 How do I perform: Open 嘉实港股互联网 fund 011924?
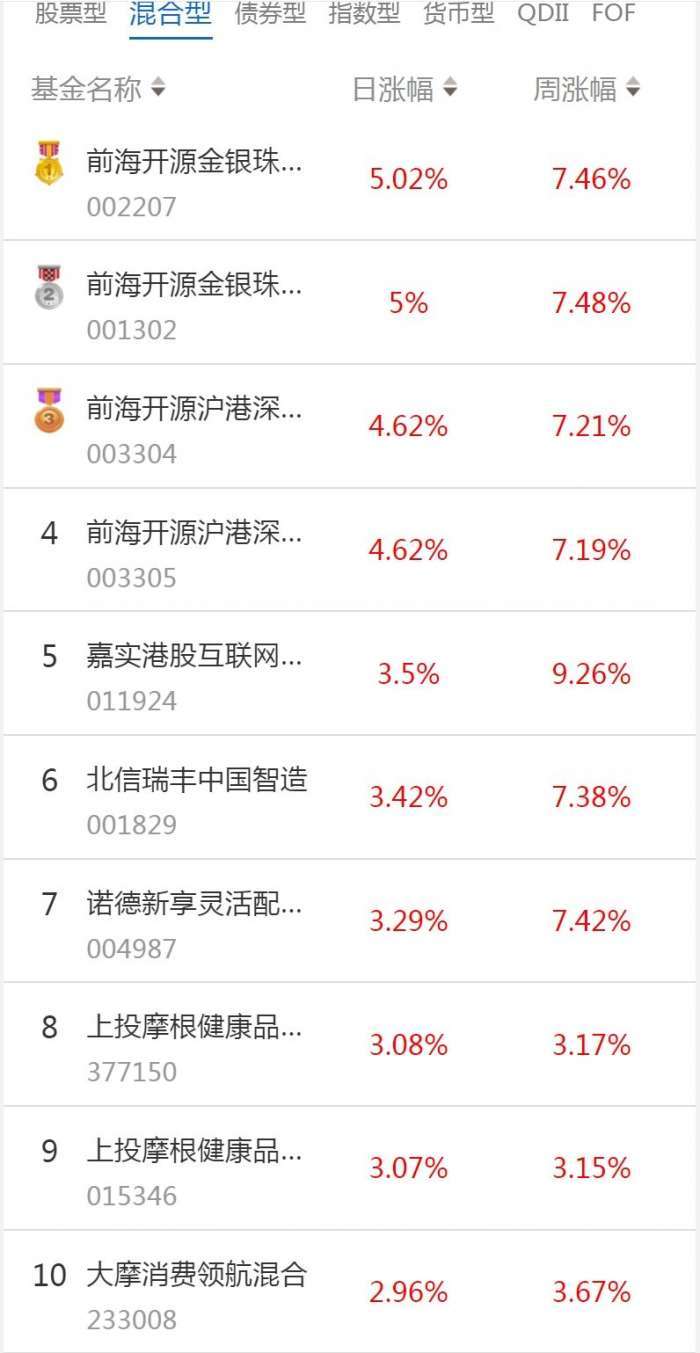pyautogui.click(x=194, y=658)
